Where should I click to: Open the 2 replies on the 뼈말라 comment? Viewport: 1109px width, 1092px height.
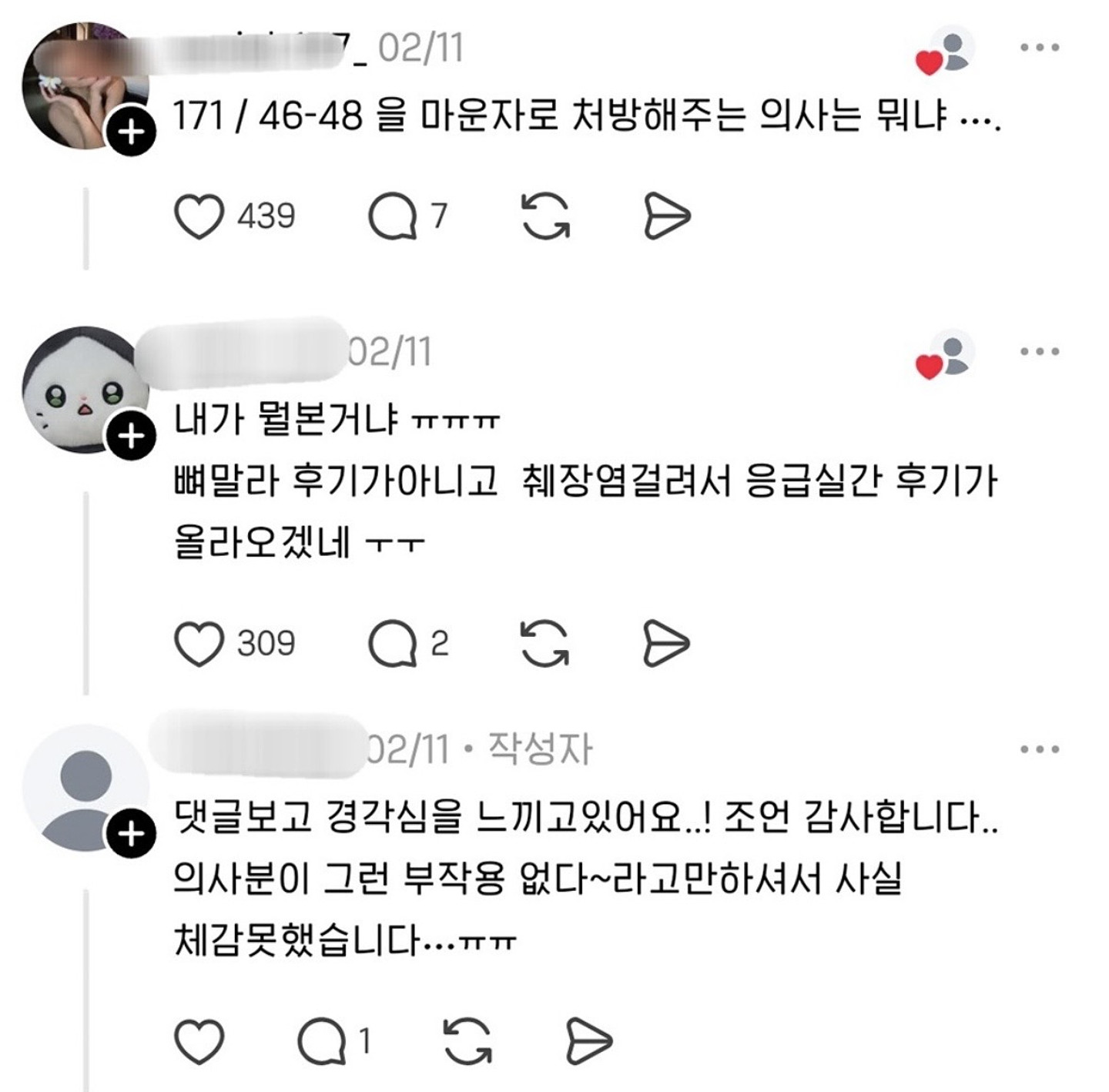coord(393,643)
